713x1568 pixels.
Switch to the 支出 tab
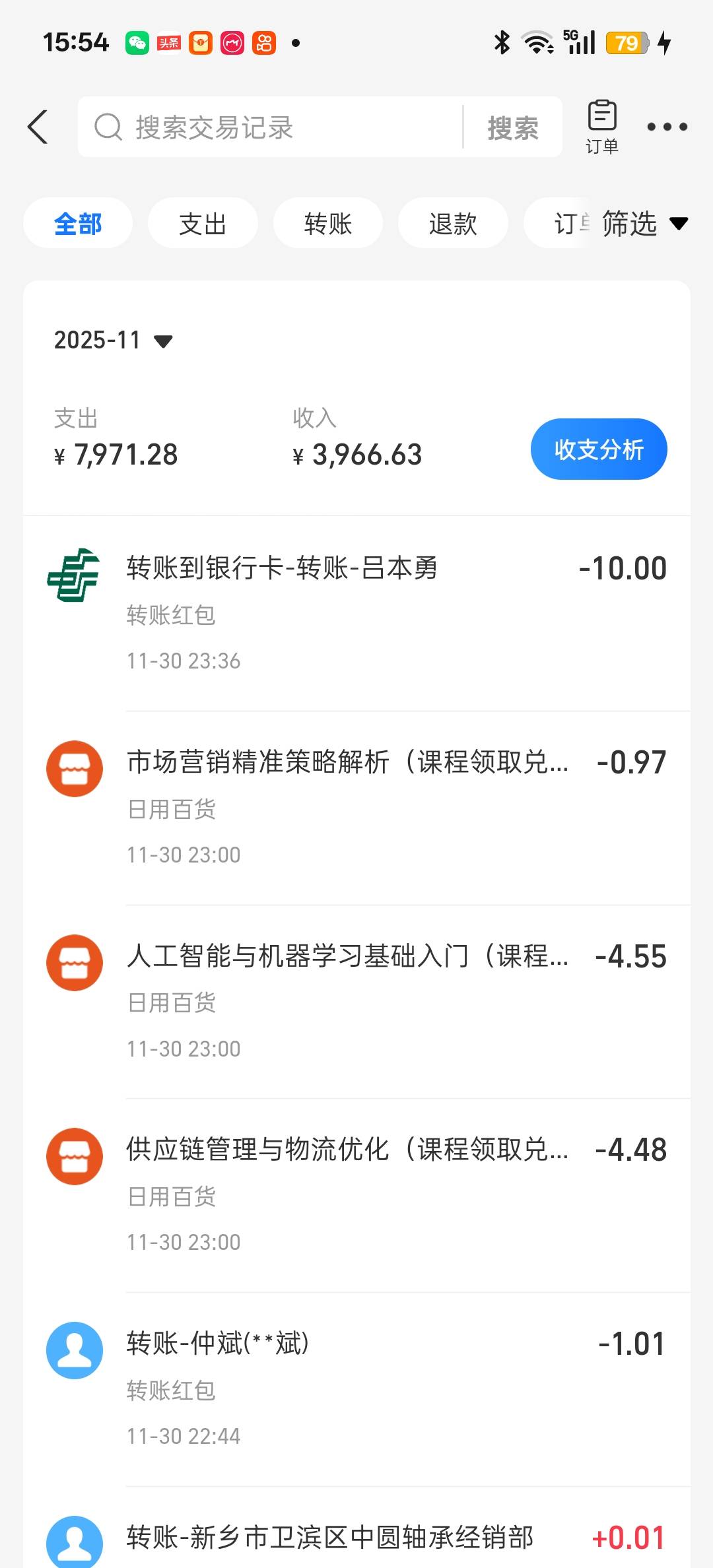click(x=203, y=224)
